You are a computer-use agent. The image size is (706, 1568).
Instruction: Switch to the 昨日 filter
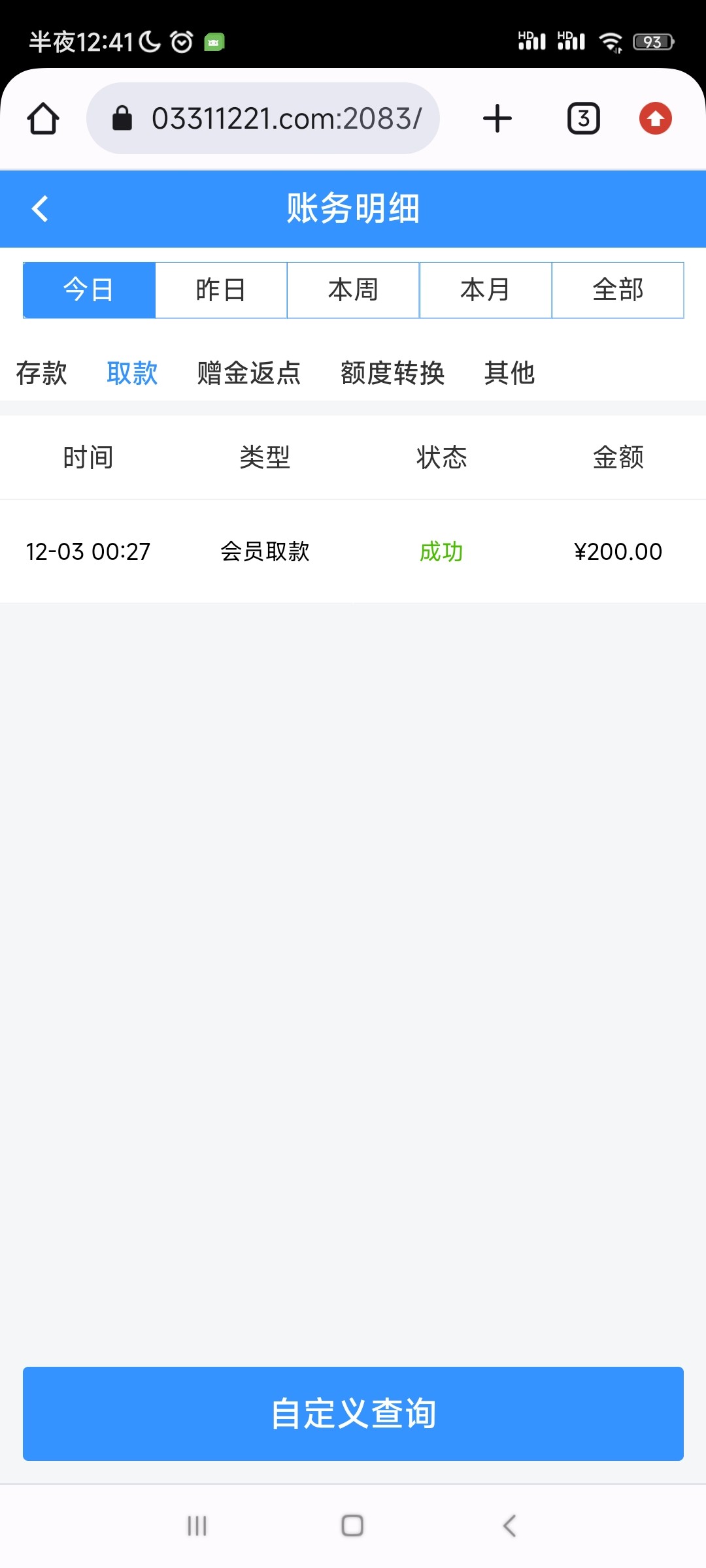[x=221, y=290]
